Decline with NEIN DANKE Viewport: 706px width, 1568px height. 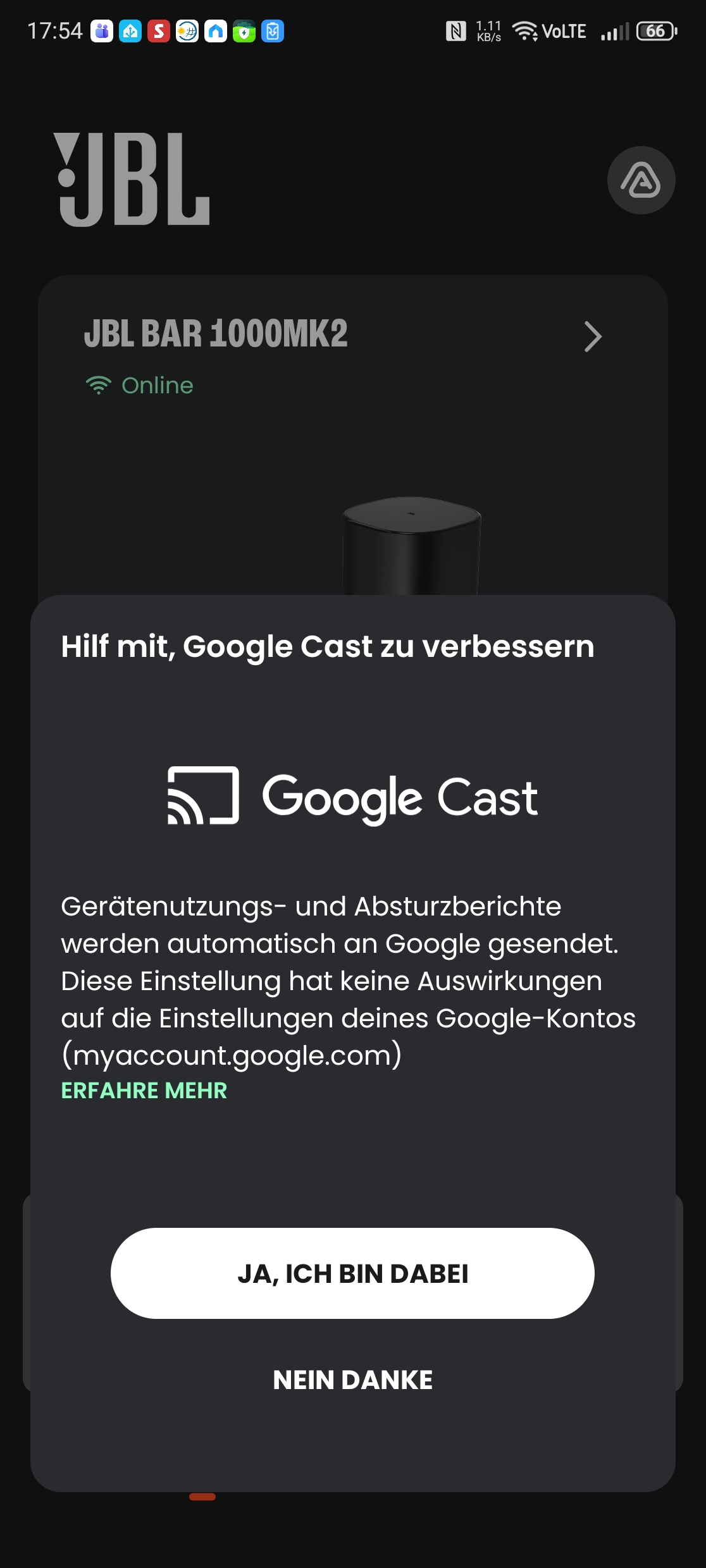(352, 1380)
